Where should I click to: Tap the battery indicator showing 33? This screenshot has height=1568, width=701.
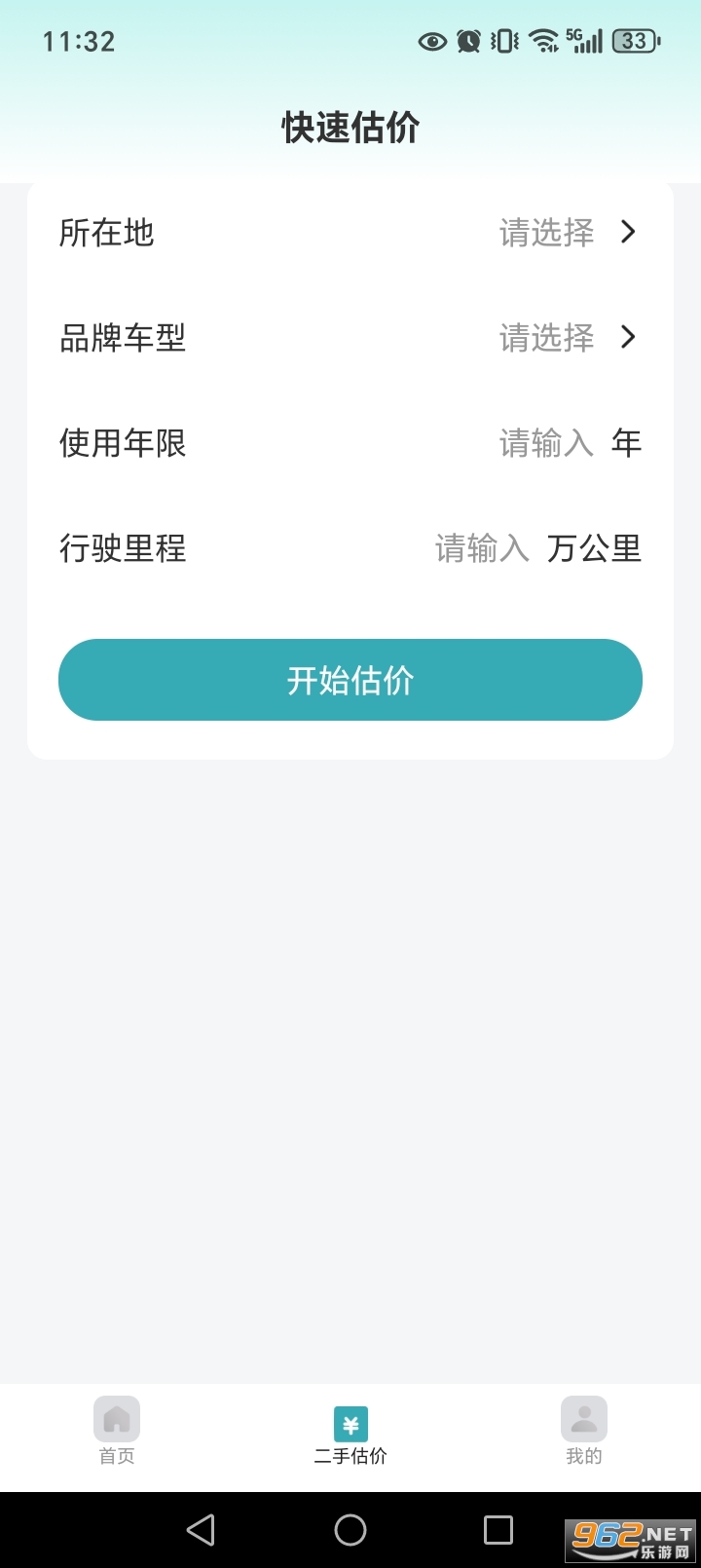(633, 41)
